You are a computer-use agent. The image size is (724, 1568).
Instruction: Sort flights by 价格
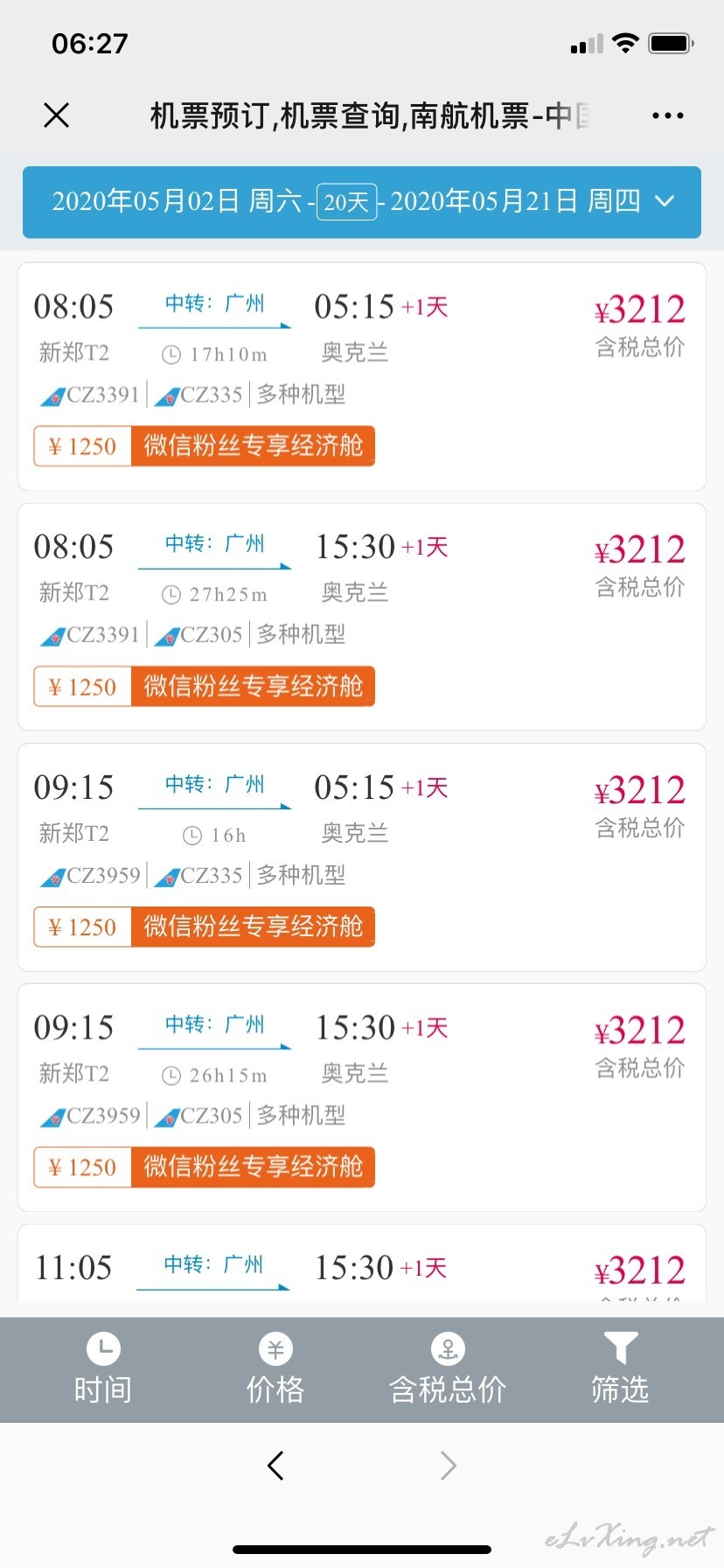275,1369
